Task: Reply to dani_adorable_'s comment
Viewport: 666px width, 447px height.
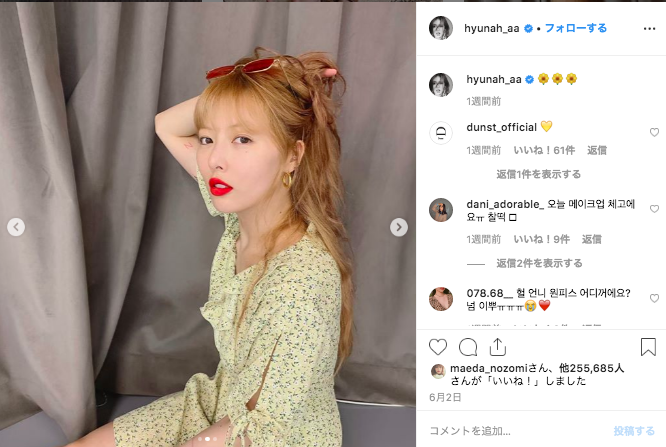Action: (591, 239)
